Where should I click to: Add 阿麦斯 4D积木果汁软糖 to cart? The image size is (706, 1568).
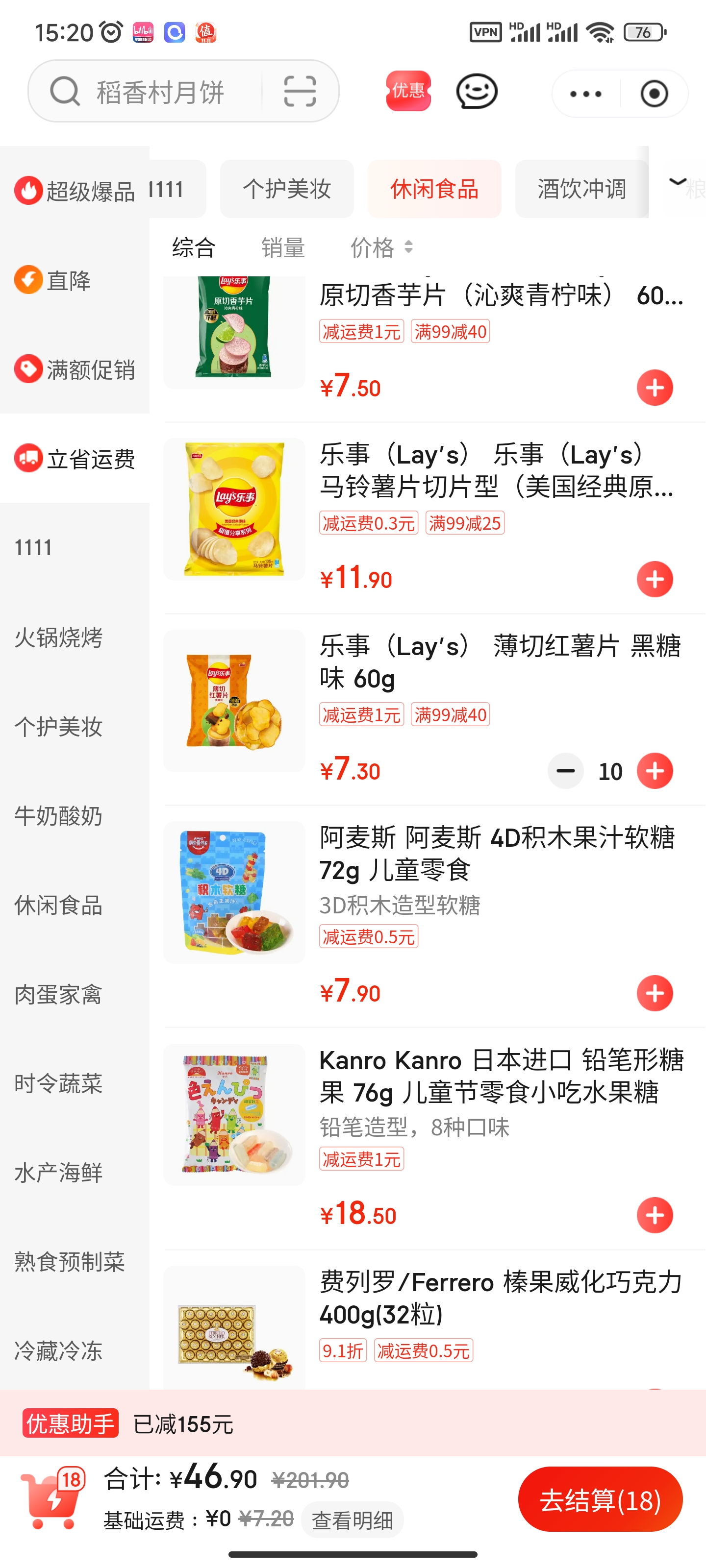pyautogui.click(x=654, y=992)
